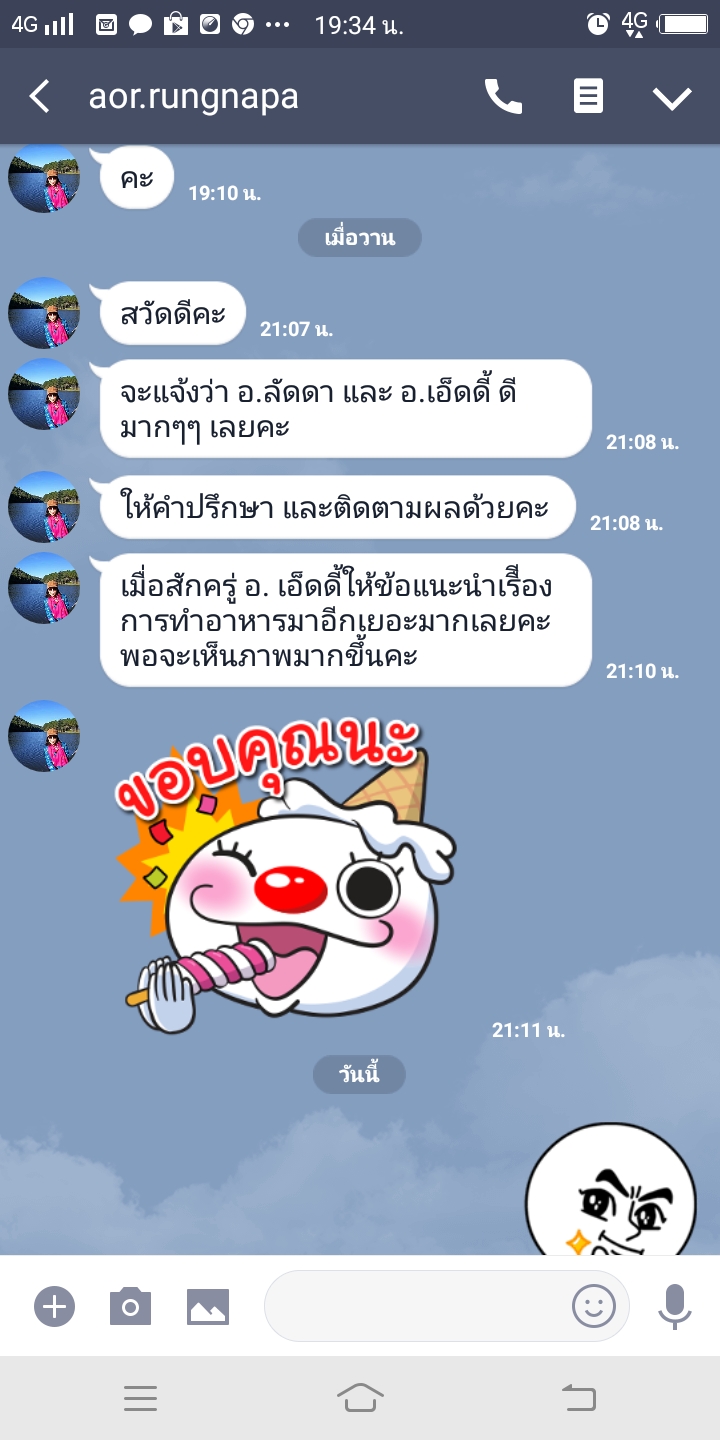Tap the system home button
Viewport: 720px width, 1440px height.
coord(360,1397)
